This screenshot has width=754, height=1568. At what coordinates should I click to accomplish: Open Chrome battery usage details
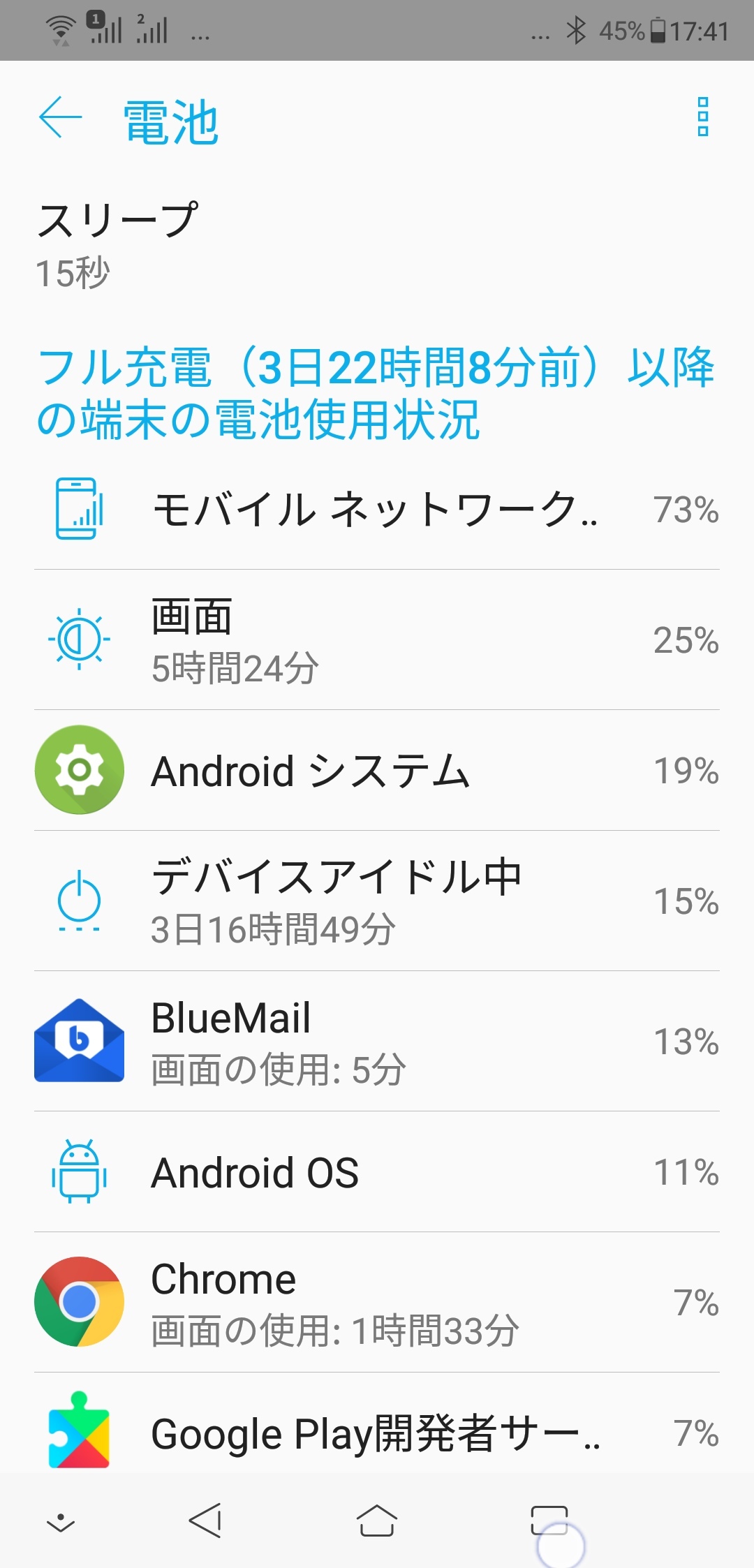pyautogui.click(x=377, y=1303)
